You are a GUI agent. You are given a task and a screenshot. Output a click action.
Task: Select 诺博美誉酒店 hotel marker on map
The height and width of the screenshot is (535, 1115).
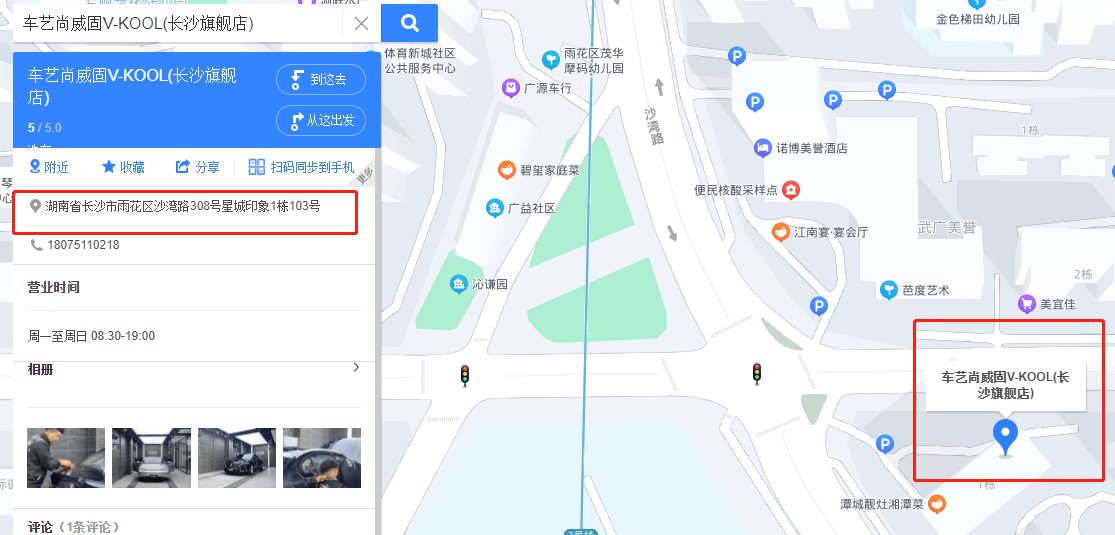click(763, 148)
